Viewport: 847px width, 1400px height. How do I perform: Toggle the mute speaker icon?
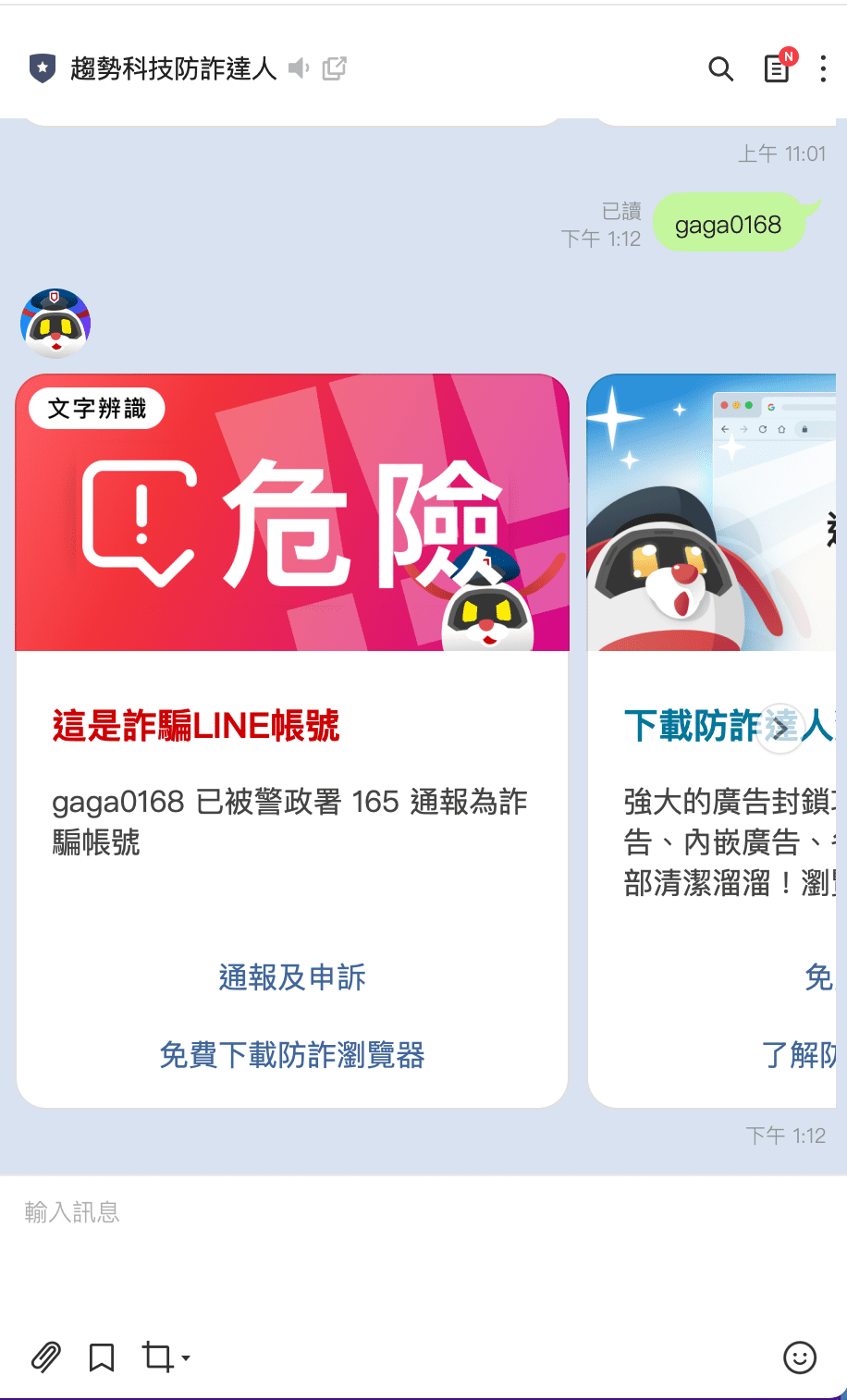coord(298,68)
